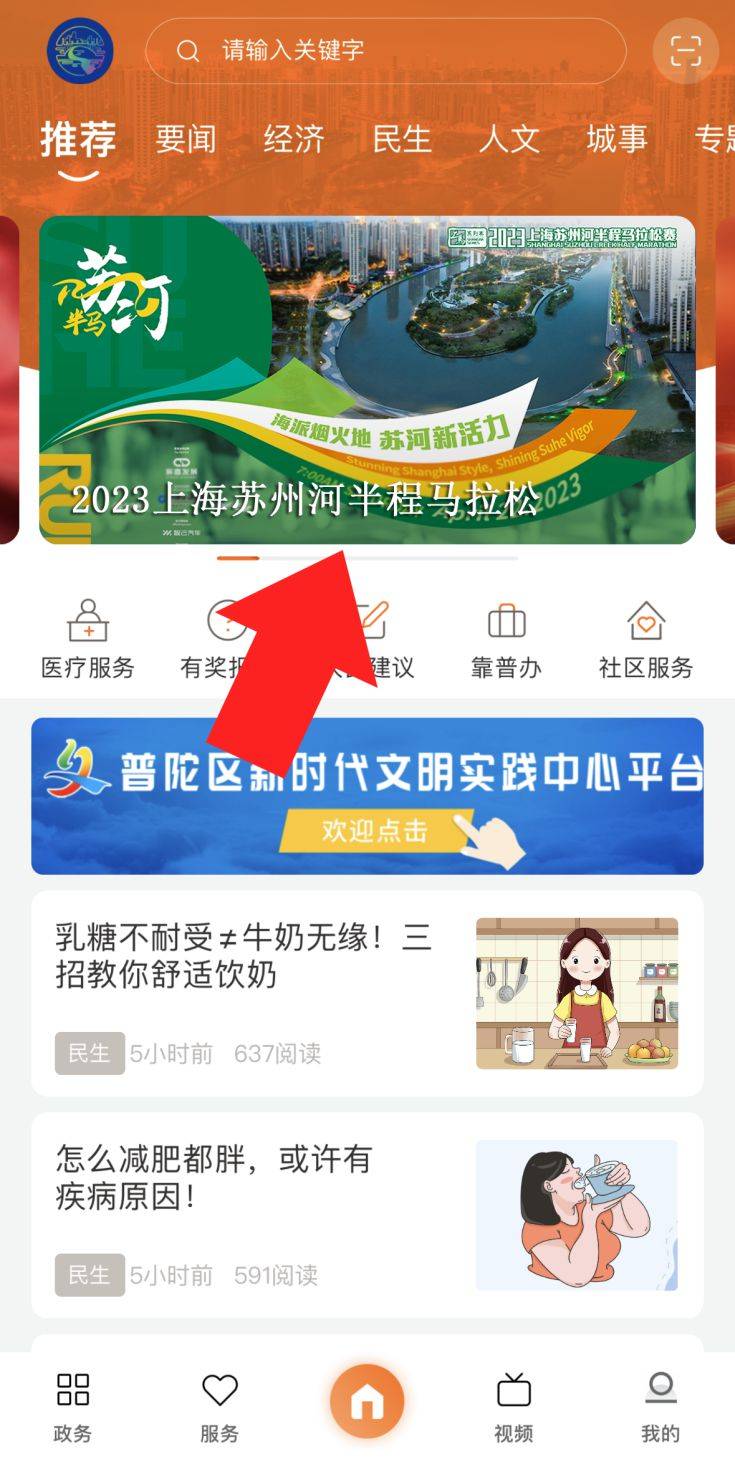Viewport: 735px width, 1474px height.
Task: Switch to the 服务 bottom tab
Action: 219,1407
